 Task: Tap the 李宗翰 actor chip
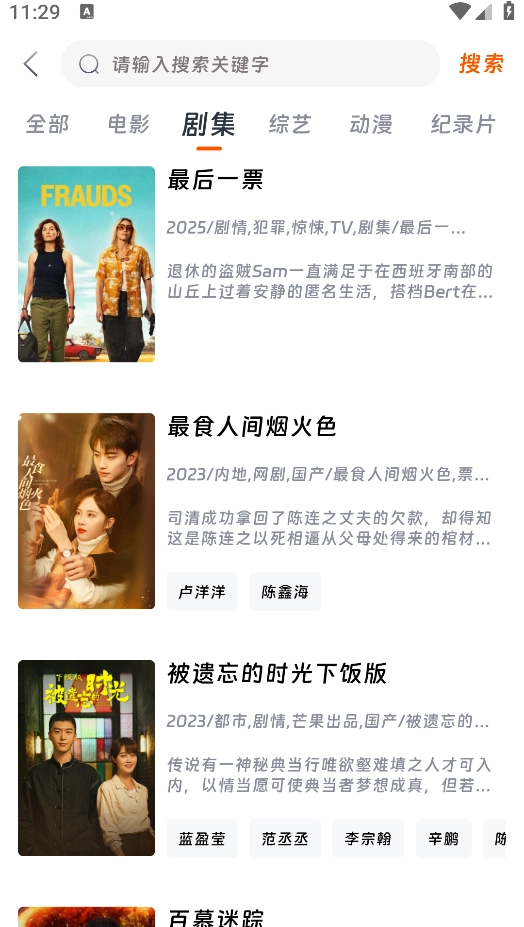(368, 838)
